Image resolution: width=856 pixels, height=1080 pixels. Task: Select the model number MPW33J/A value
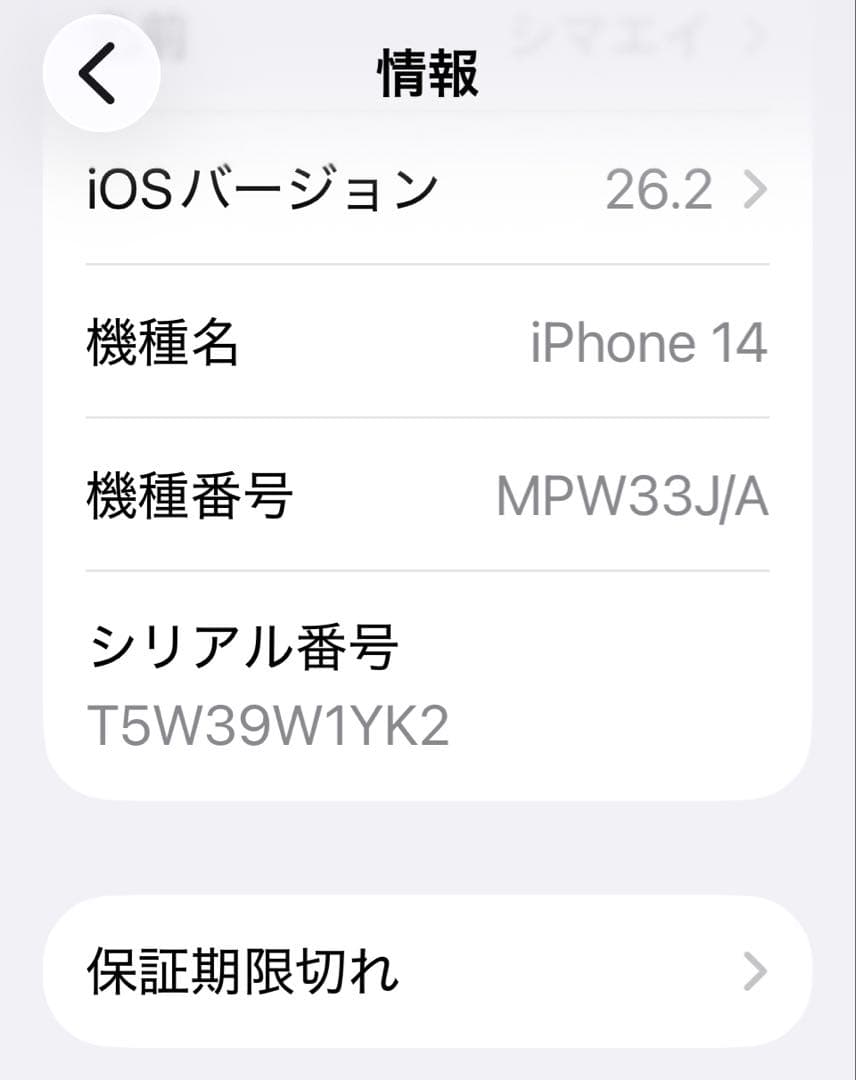(635, 496)
